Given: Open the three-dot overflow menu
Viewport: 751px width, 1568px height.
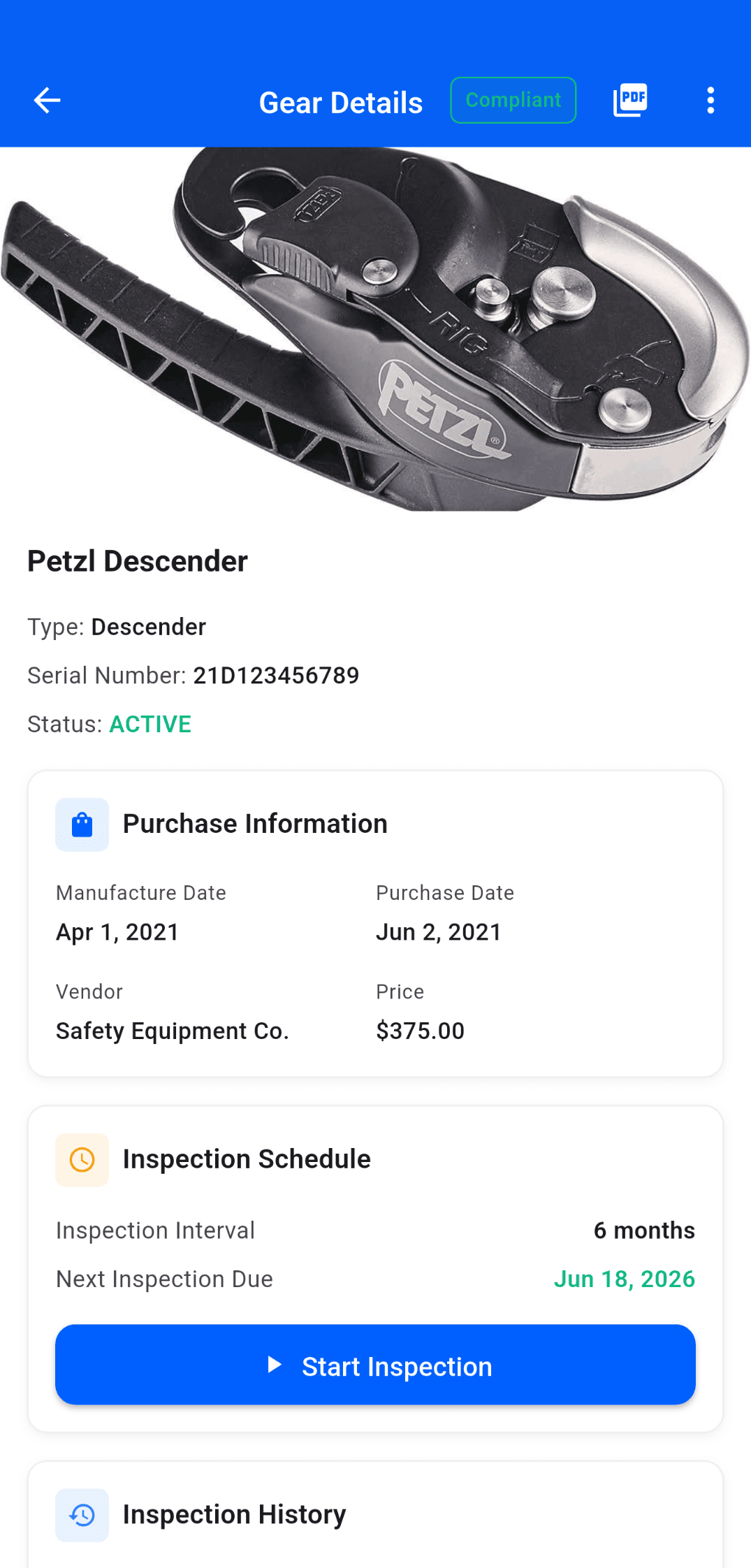Looking at the screenshot, I should pyautogui.click(x=710, y=99).
